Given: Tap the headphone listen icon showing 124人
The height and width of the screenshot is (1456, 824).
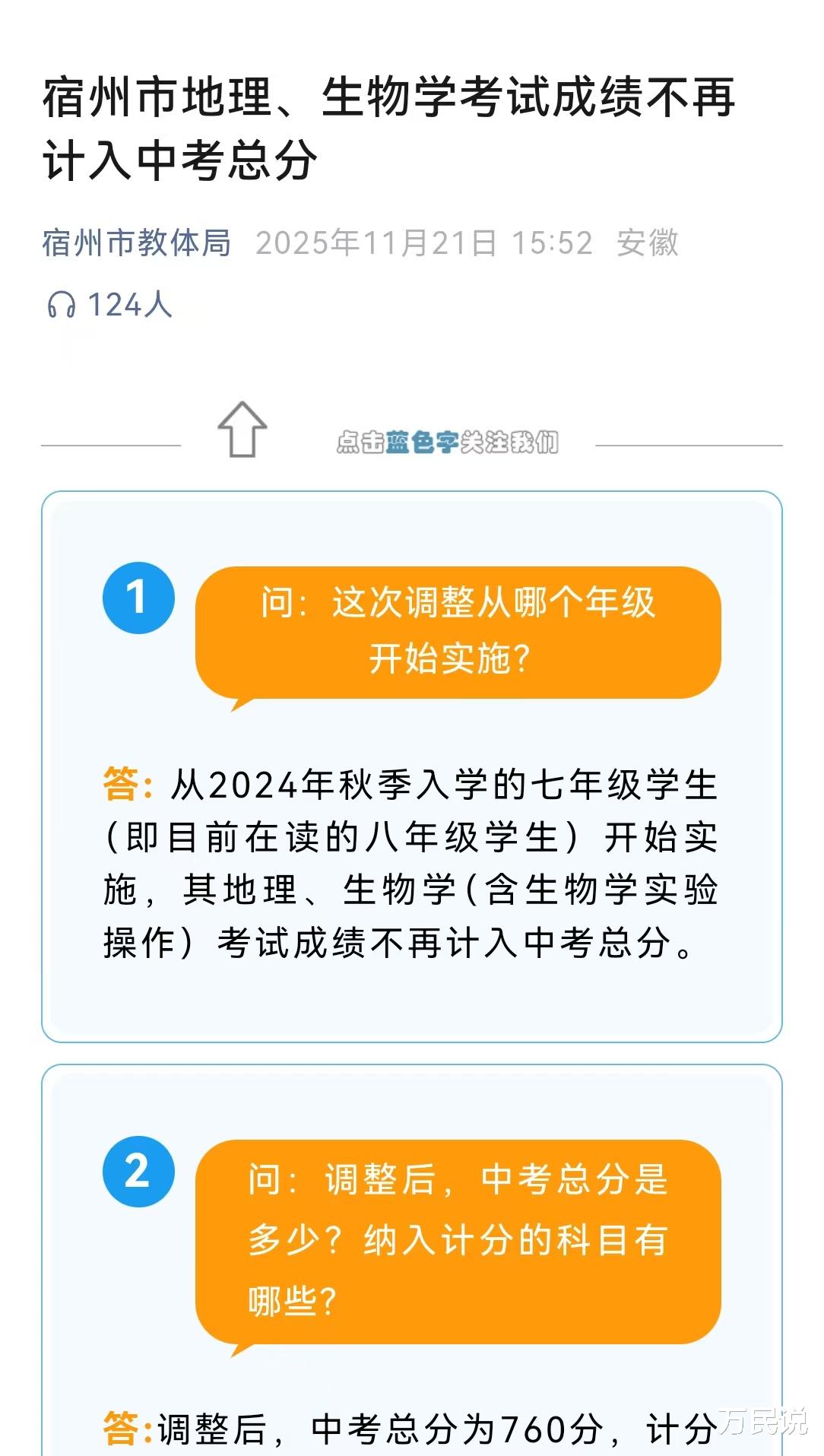Looking at the screenshot, I should [61, 306].
